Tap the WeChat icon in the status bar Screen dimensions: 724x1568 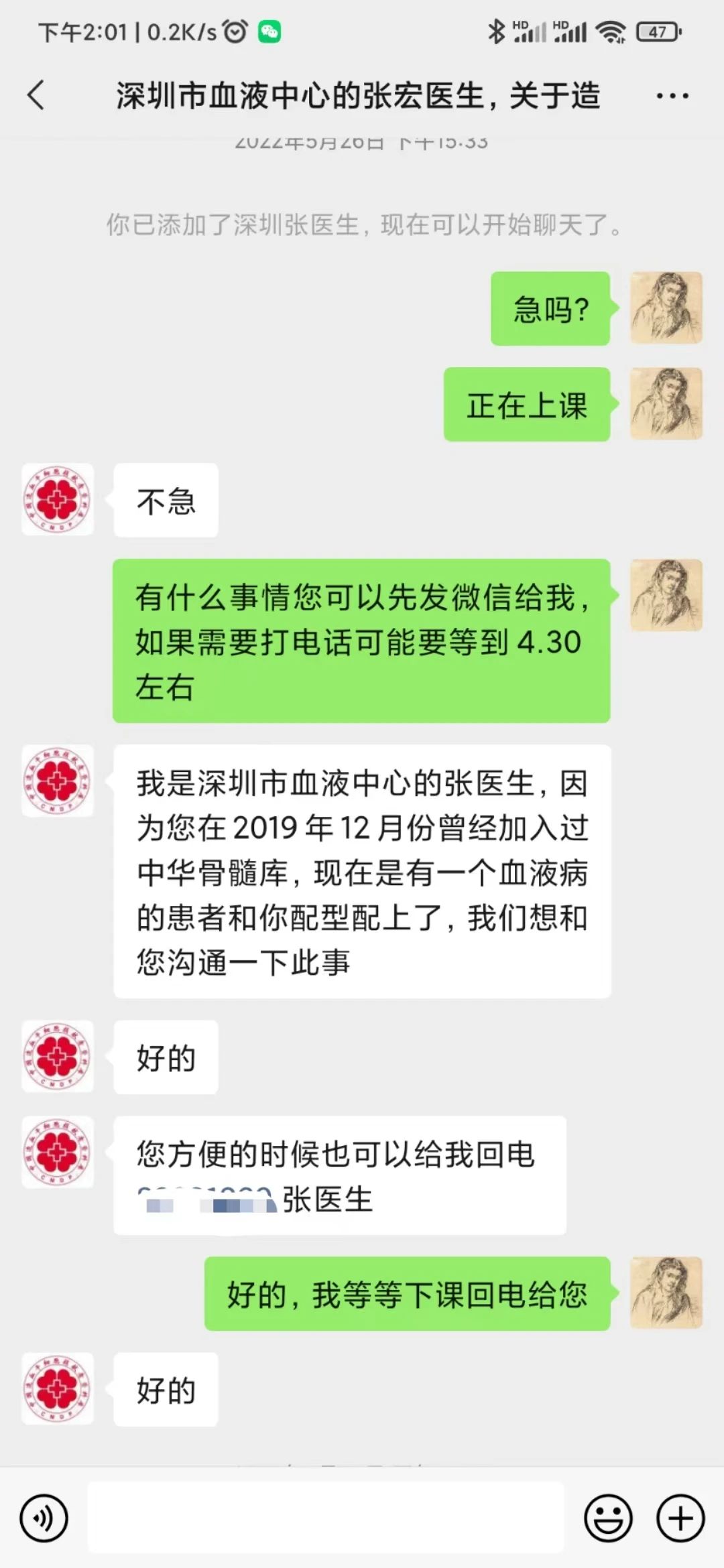click(267, 29)
